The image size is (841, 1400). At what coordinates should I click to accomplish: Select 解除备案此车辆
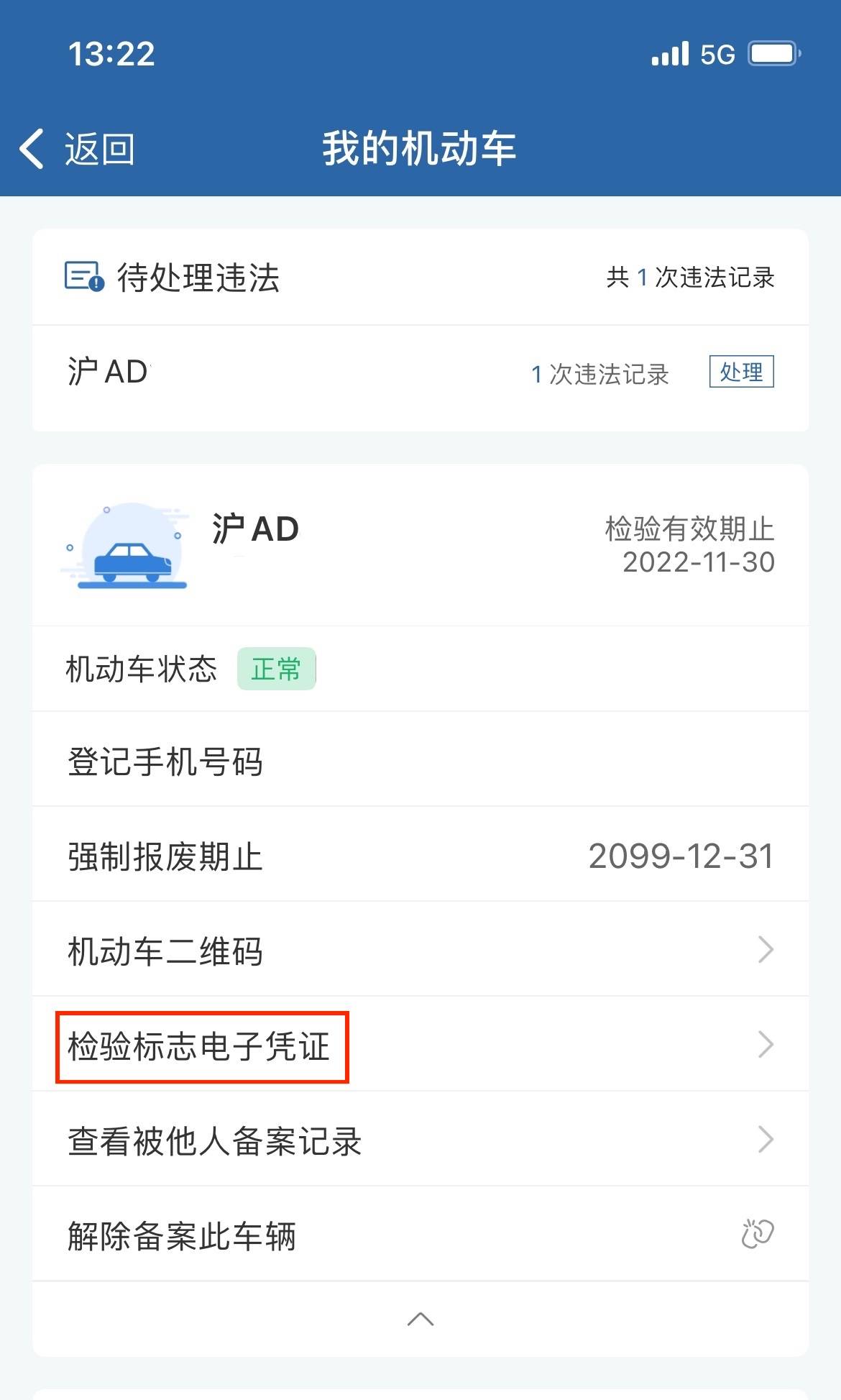click(x=420, y=1234)
